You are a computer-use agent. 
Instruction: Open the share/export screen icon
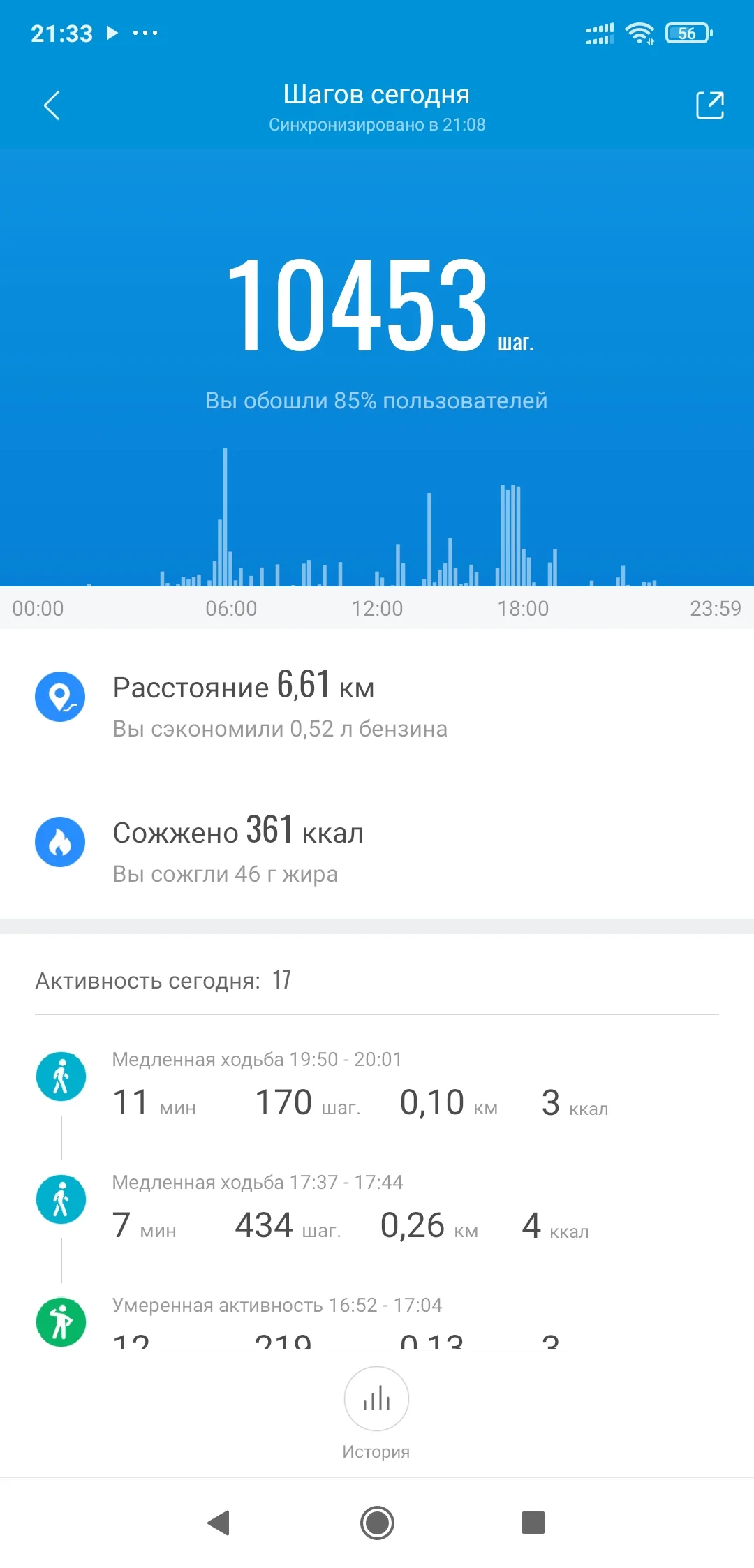click(709, 106)
